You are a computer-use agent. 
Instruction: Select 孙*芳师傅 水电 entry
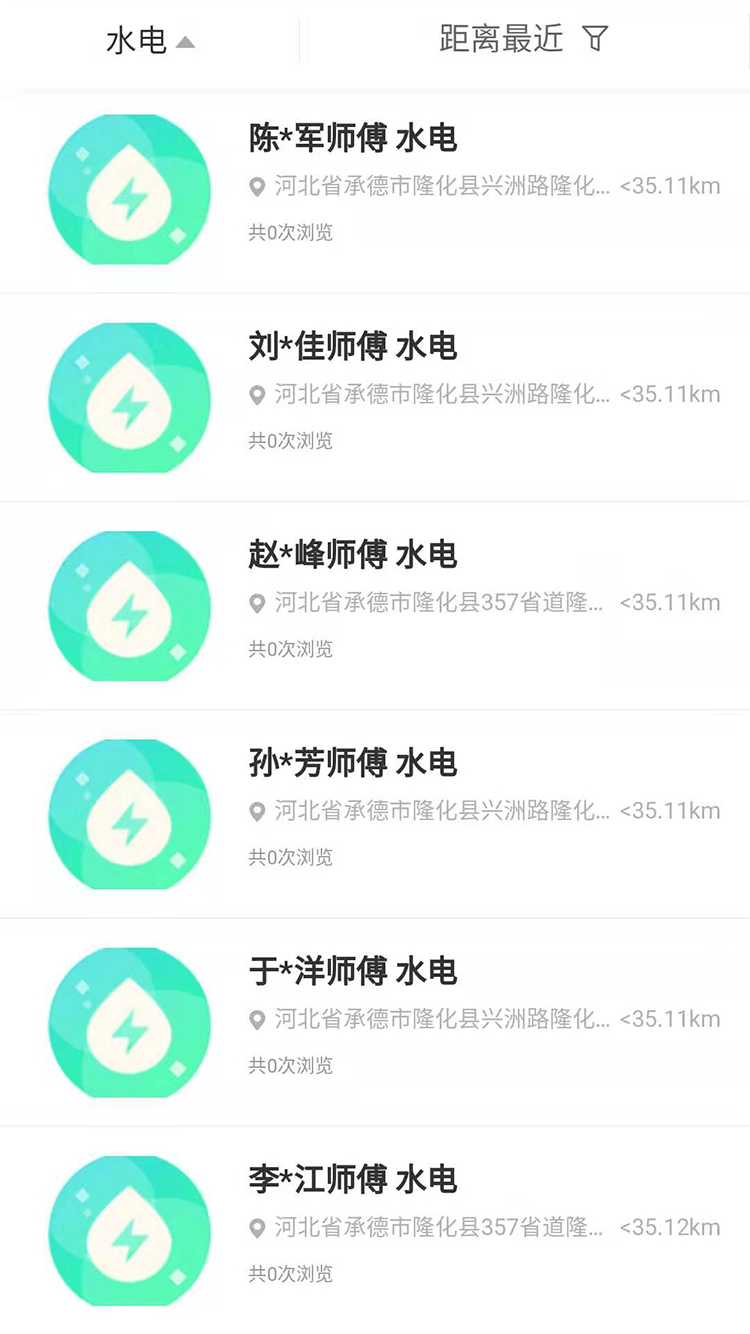click(375, 814)
